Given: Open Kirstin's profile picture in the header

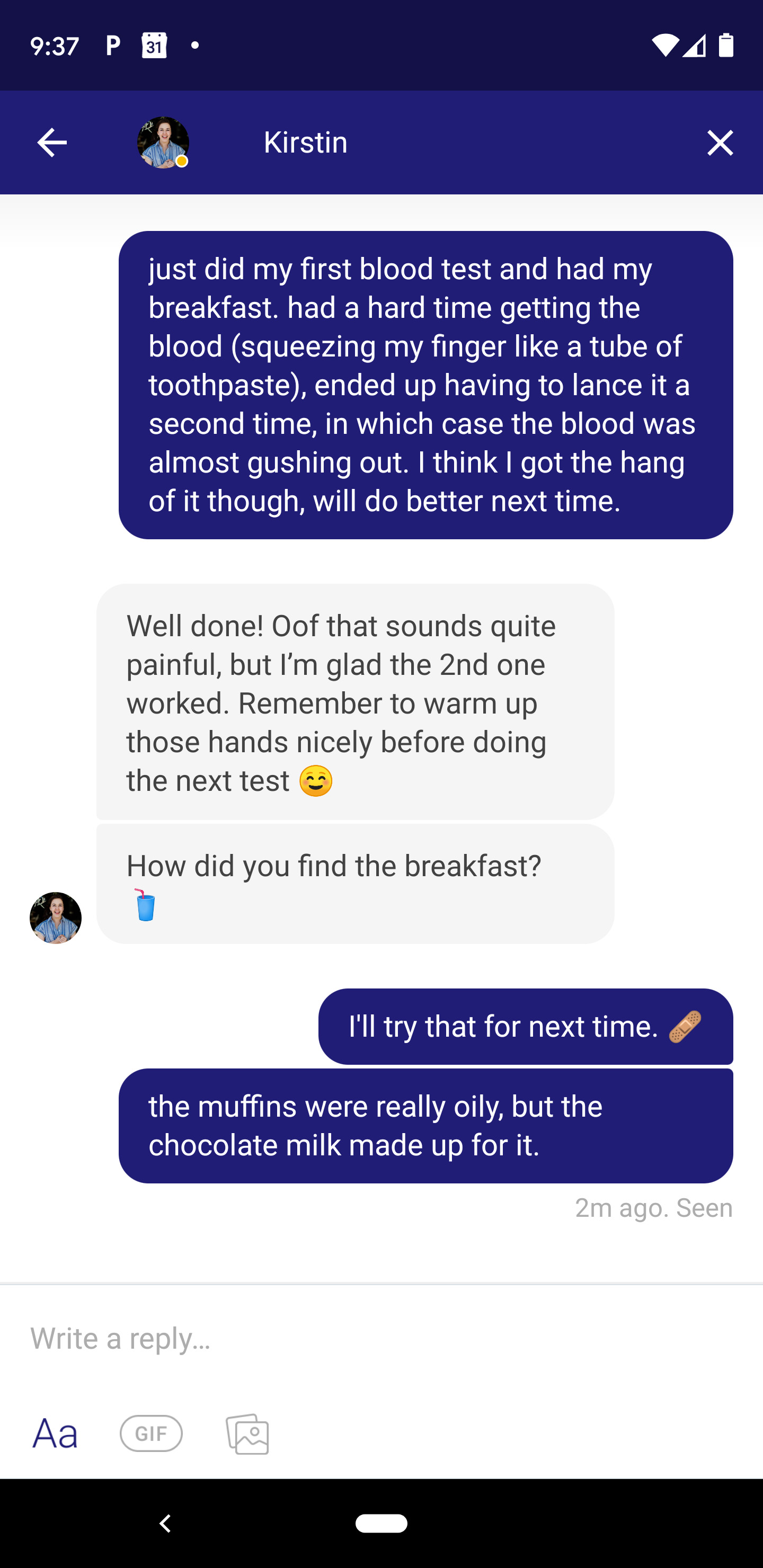Looking at the screenshot, I should [x=163, y=143].
